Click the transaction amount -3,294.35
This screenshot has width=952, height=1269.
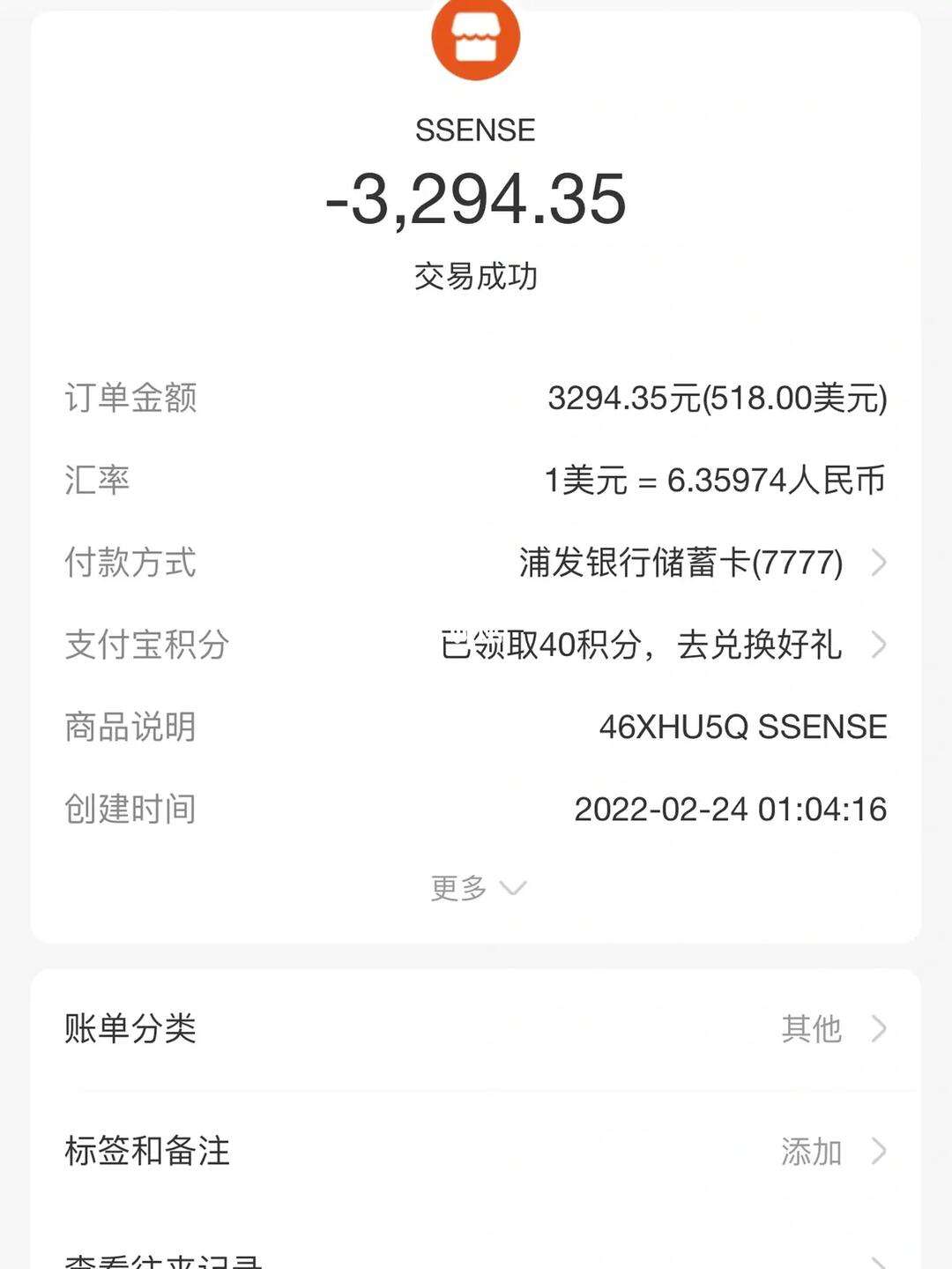(476, 201)
